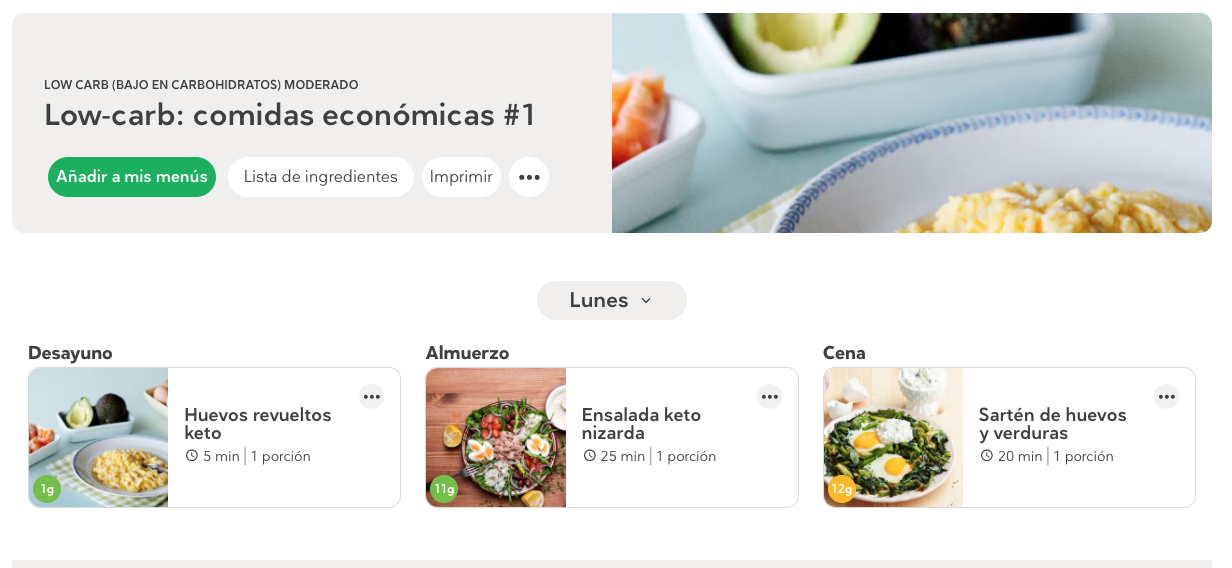
Task: Open options for Ensalada keto nizarda
Action: coord(769,397)
